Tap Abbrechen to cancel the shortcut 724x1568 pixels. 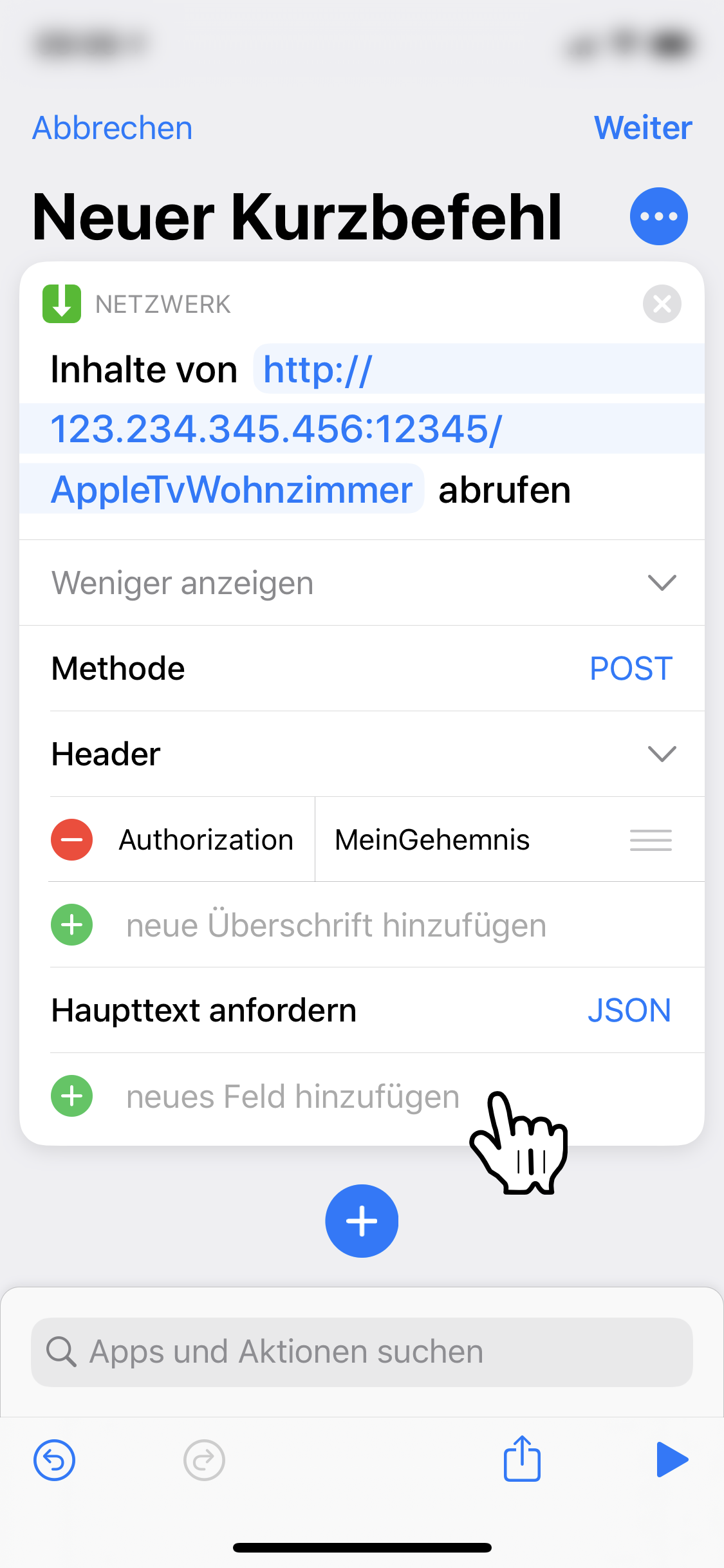(x=113, y=128)
